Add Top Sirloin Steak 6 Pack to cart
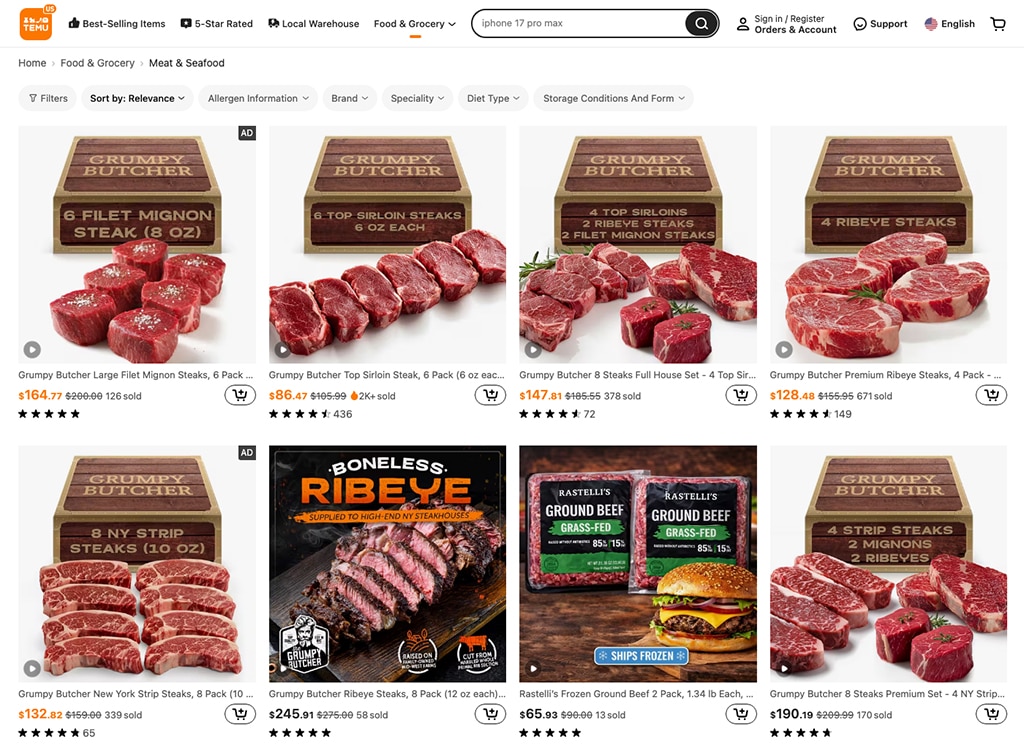The height and width of the screenshot is (752, 1024). pyautogui.click(x=490, y=395)
